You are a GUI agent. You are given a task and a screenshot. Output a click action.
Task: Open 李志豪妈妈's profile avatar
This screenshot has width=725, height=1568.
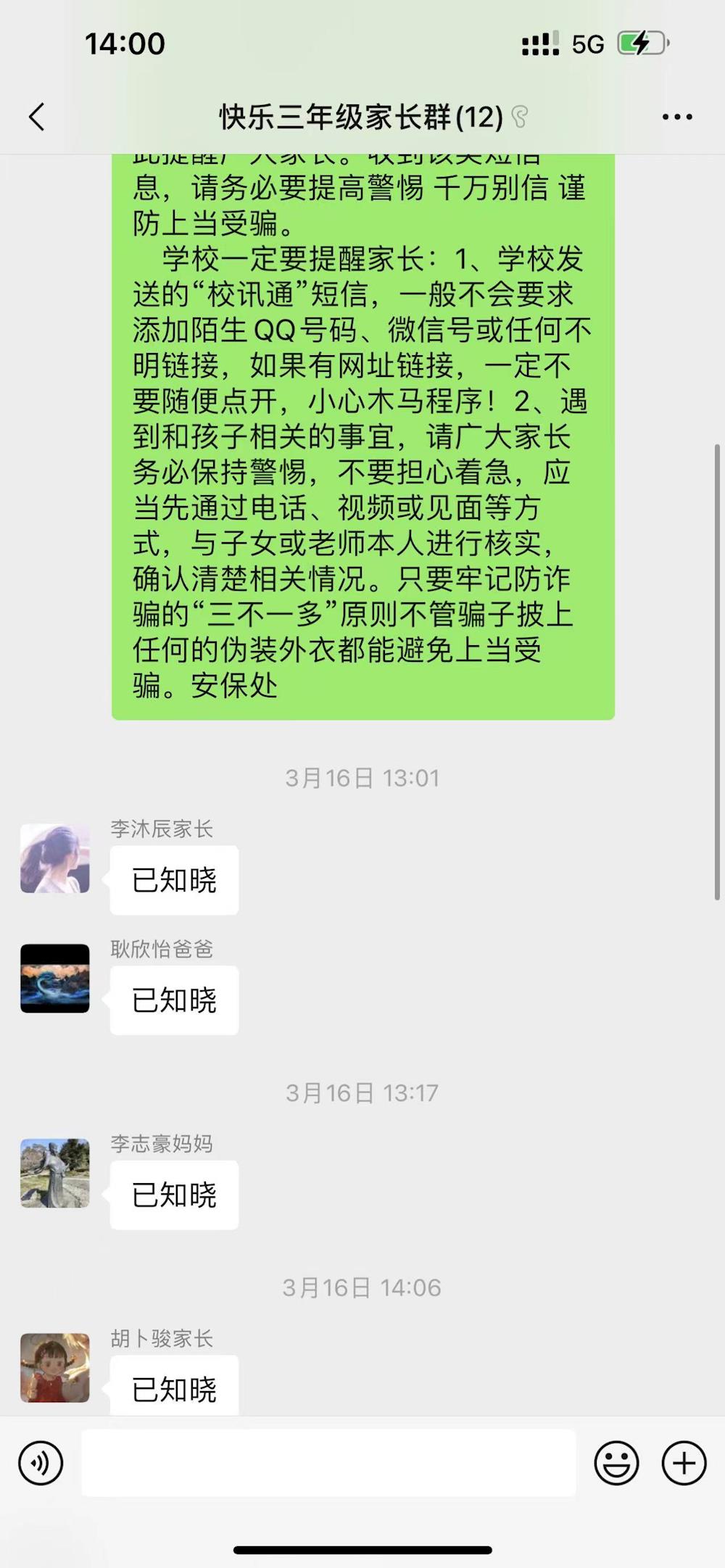tap(55, 1173)
